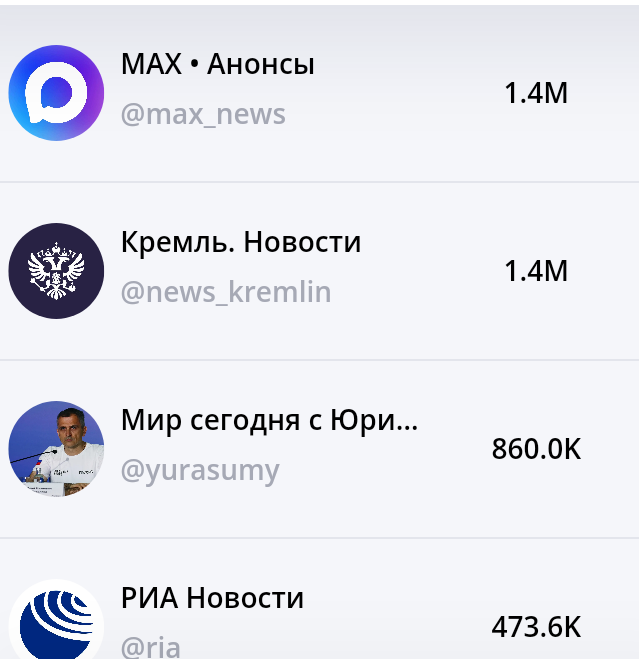Open the РИА Новости channel
639x659 pixels.
[x=212, y=599]
